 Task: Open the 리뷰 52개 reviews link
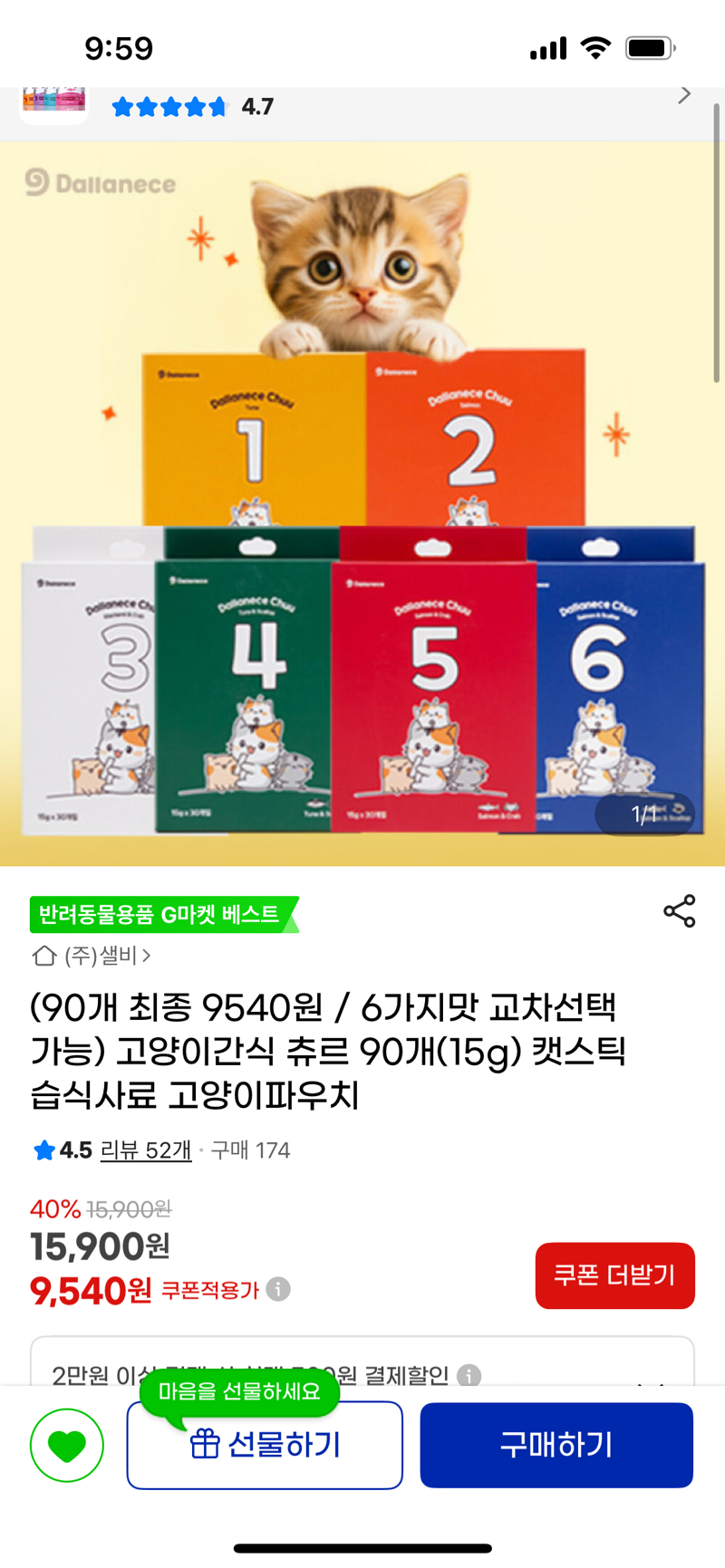coord(146,1150)
